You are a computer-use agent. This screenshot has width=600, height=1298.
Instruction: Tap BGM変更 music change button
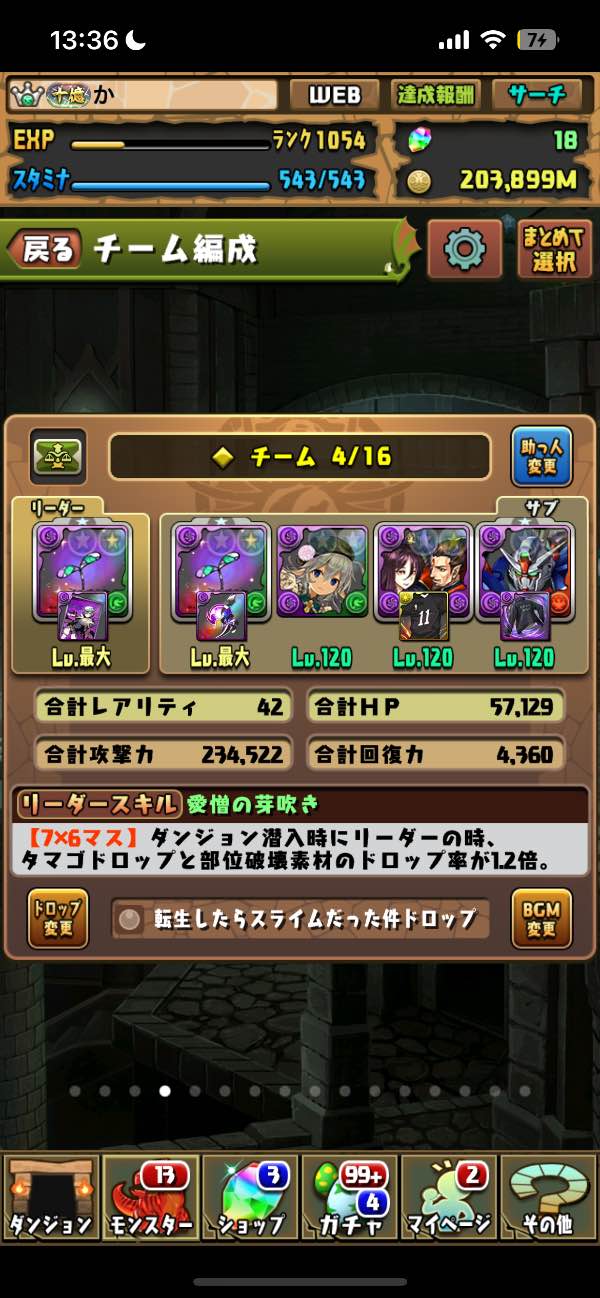click(x=541, y=918)
